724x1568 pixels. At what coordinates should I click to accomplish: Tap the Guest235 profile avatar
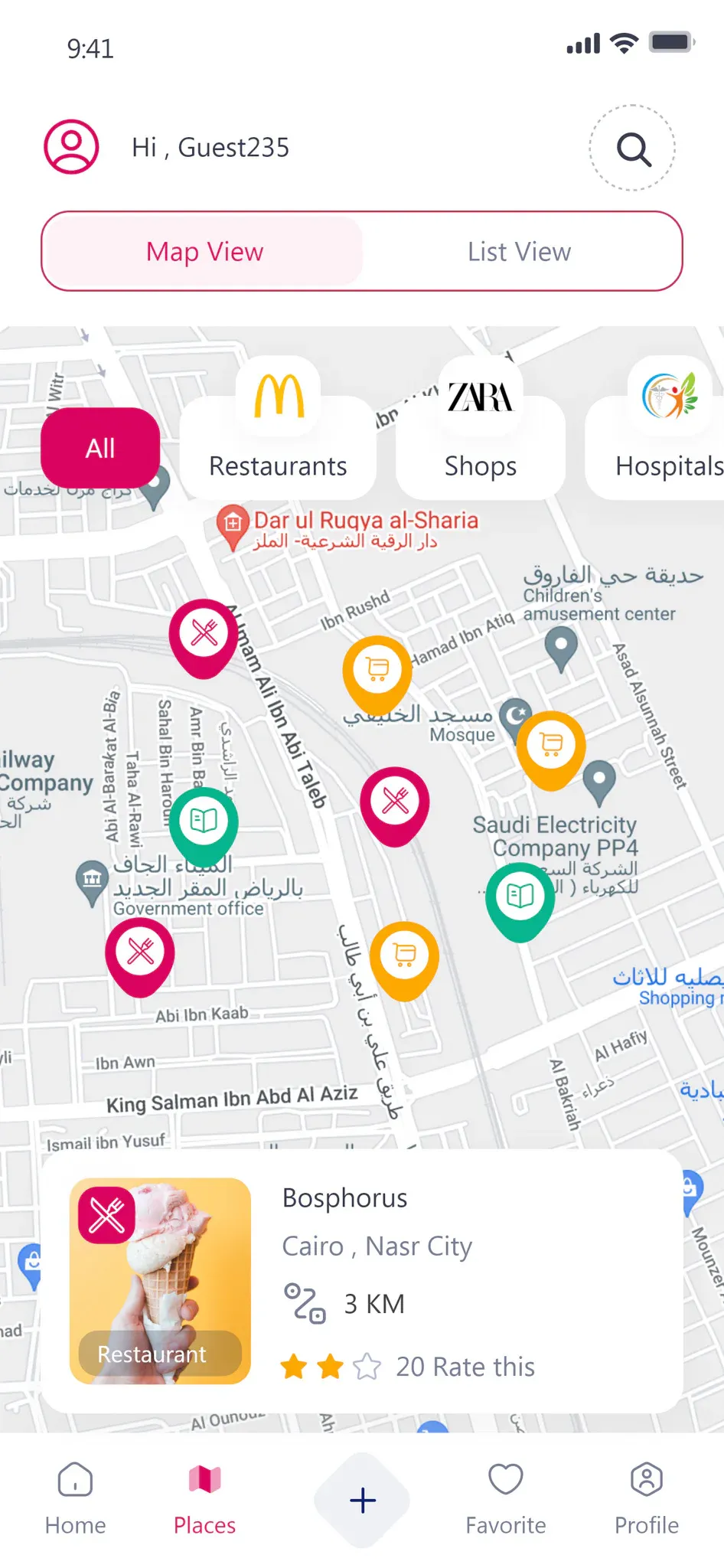[x=71, y=146]
